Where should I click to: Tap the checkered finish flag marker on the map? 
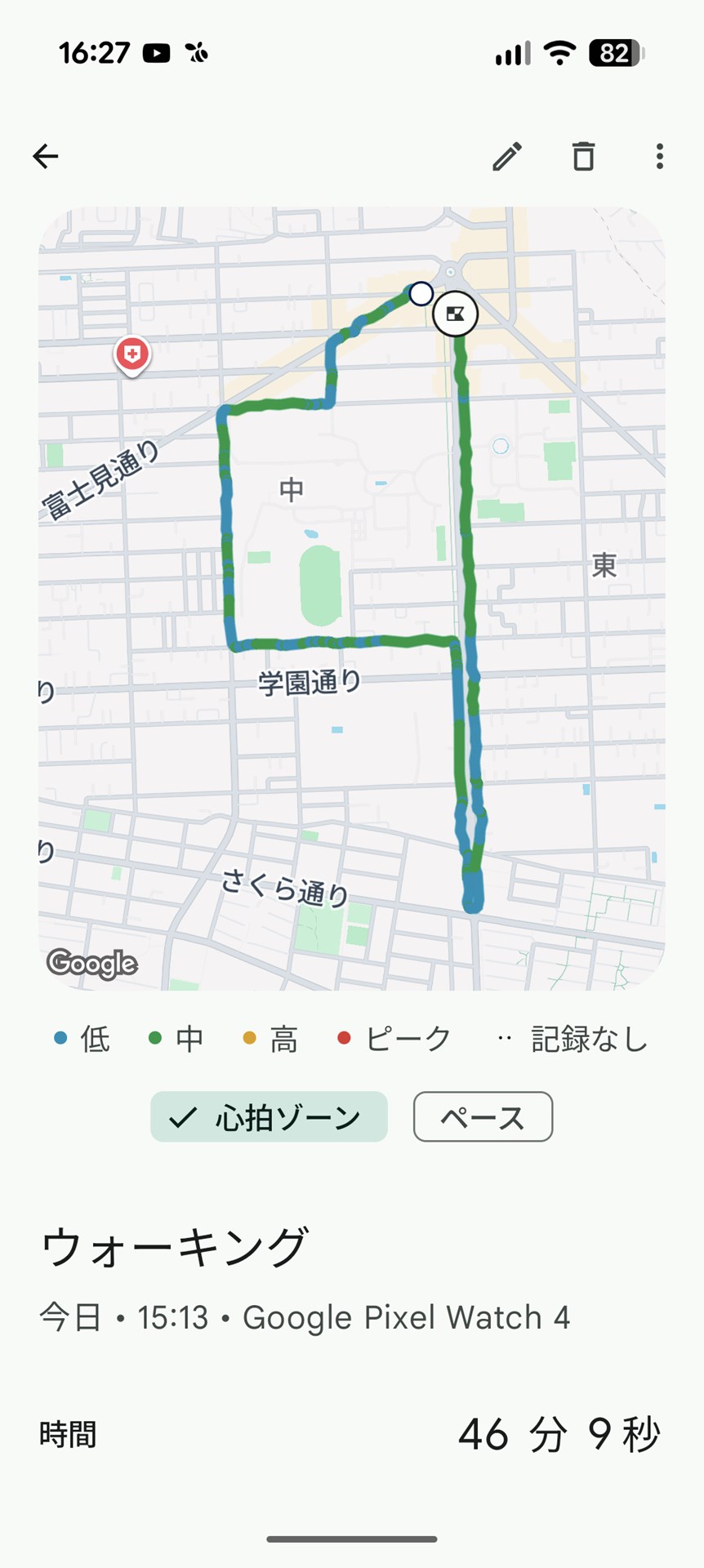[x=456, y=314]
